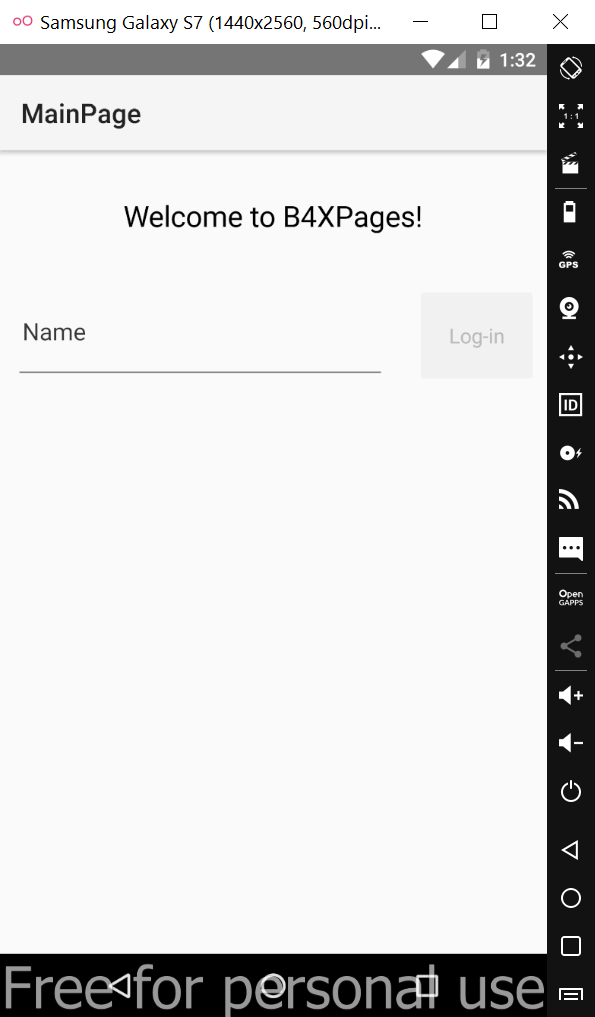Open the emulator GPS widget
This screenshot has height=1017, width=595.
click(569, 259)
